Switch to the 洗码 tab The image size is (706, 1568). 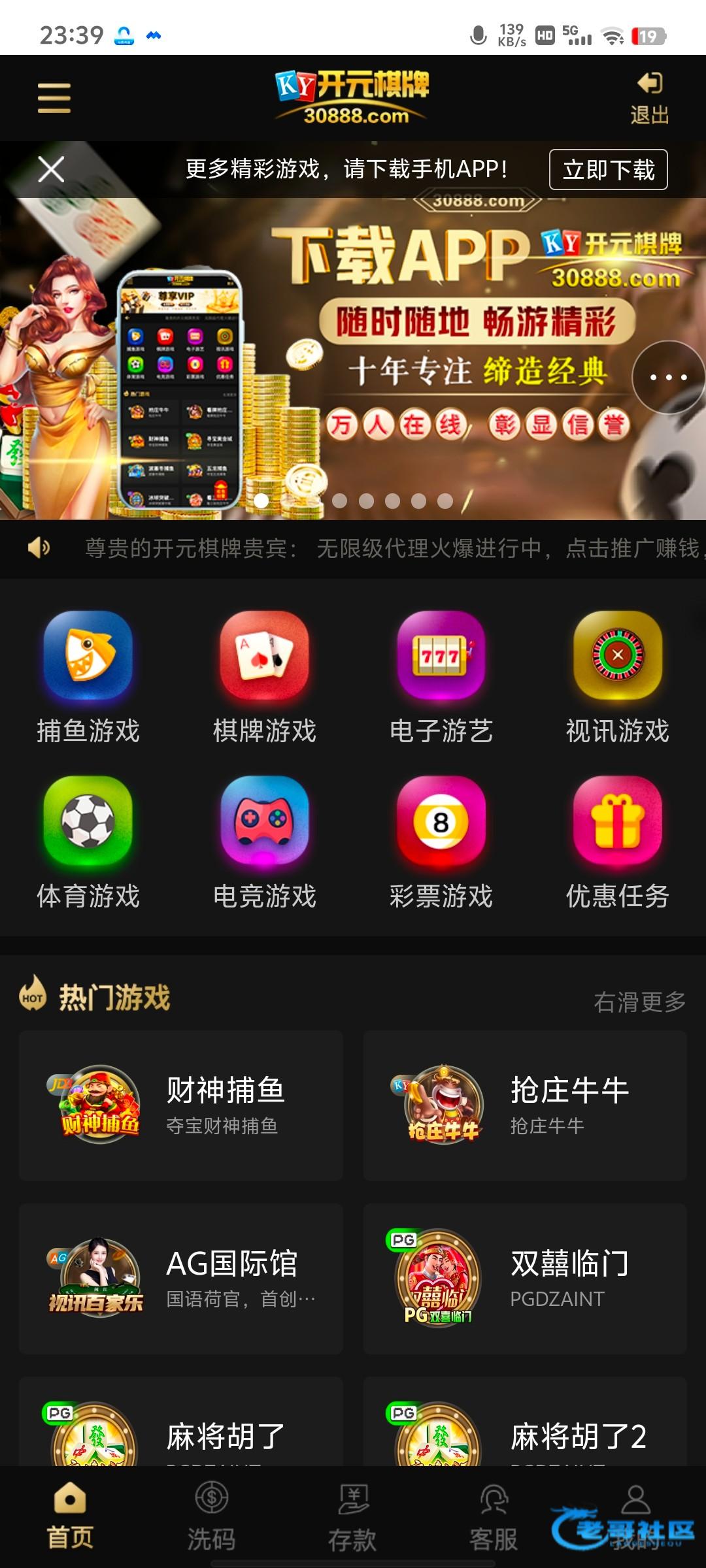pos(211,1516)
